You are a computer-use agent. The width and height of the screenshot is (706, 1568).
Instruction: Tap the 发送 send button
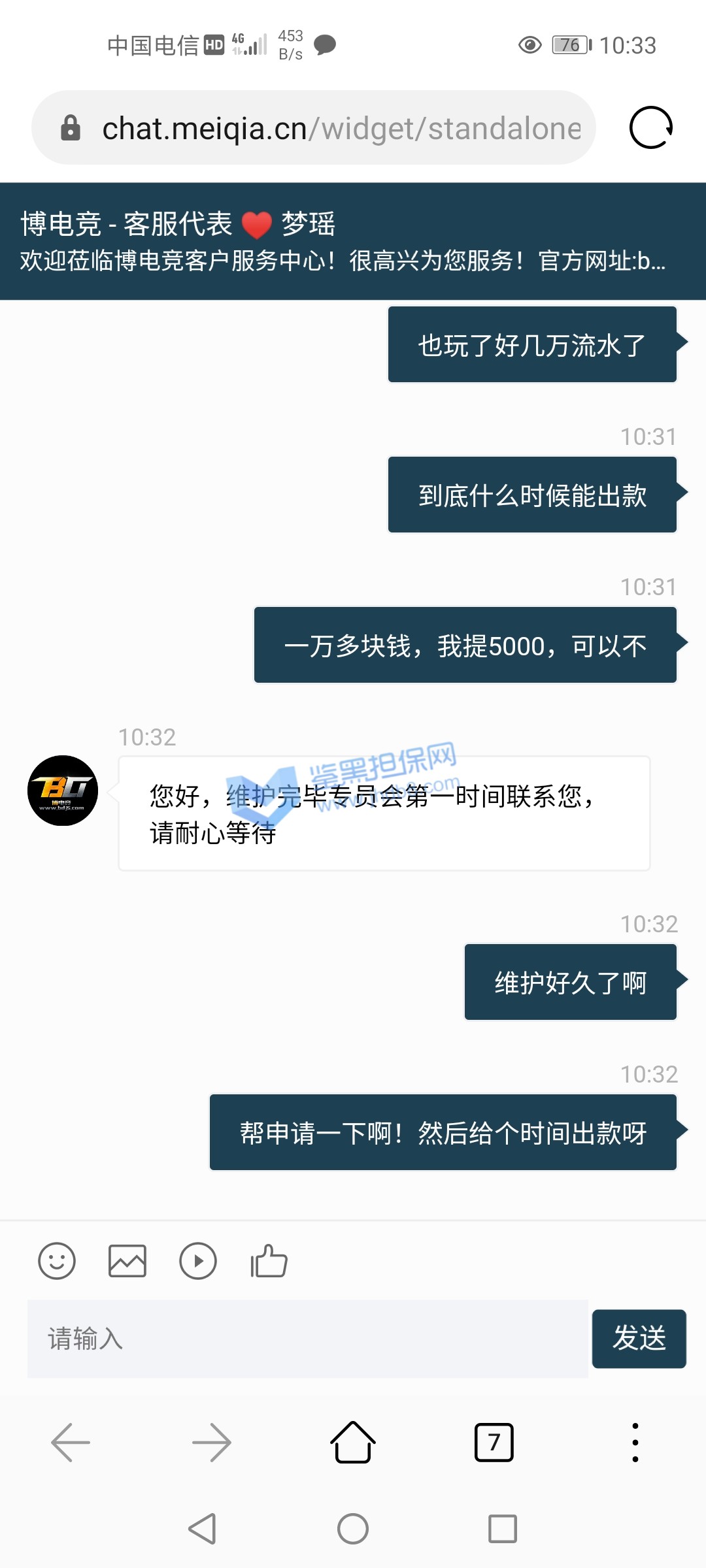point(639,1338)
